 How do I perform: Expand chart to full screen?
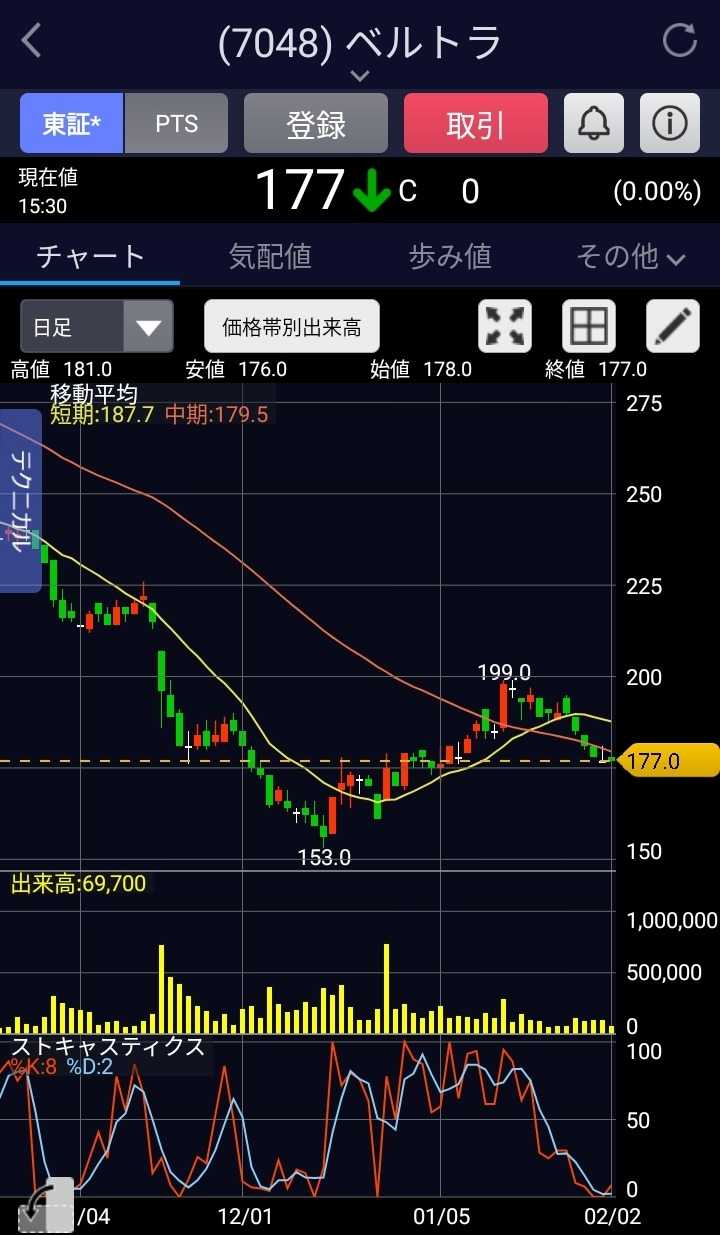tap(506, 327)
